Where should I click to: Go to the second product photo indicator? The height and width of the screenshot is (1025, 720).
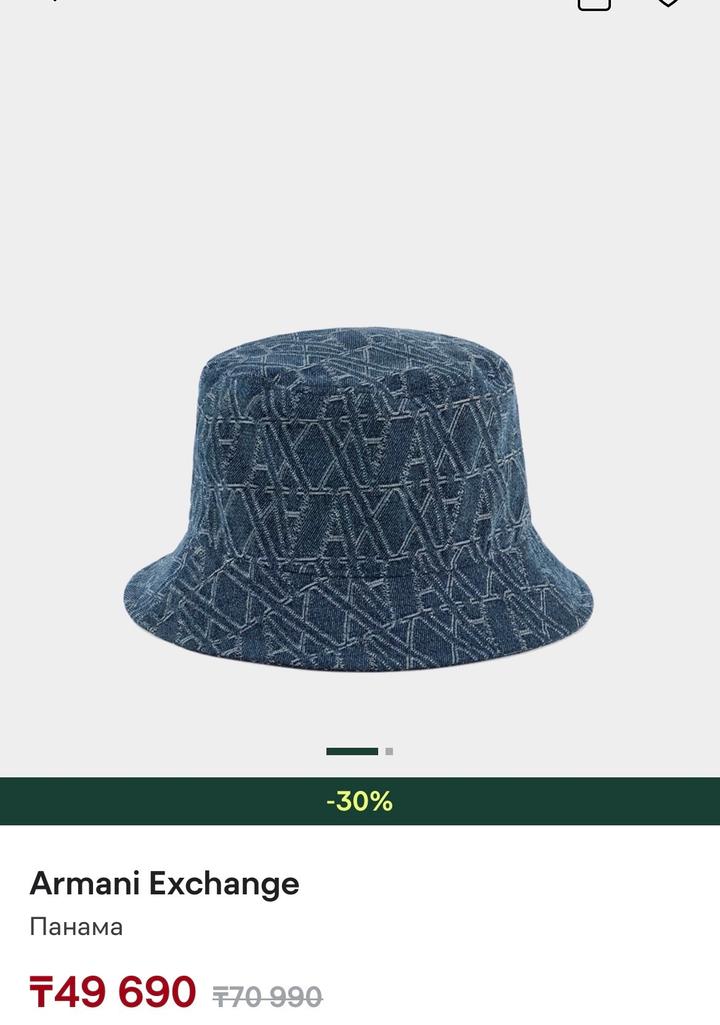point(389,752)
